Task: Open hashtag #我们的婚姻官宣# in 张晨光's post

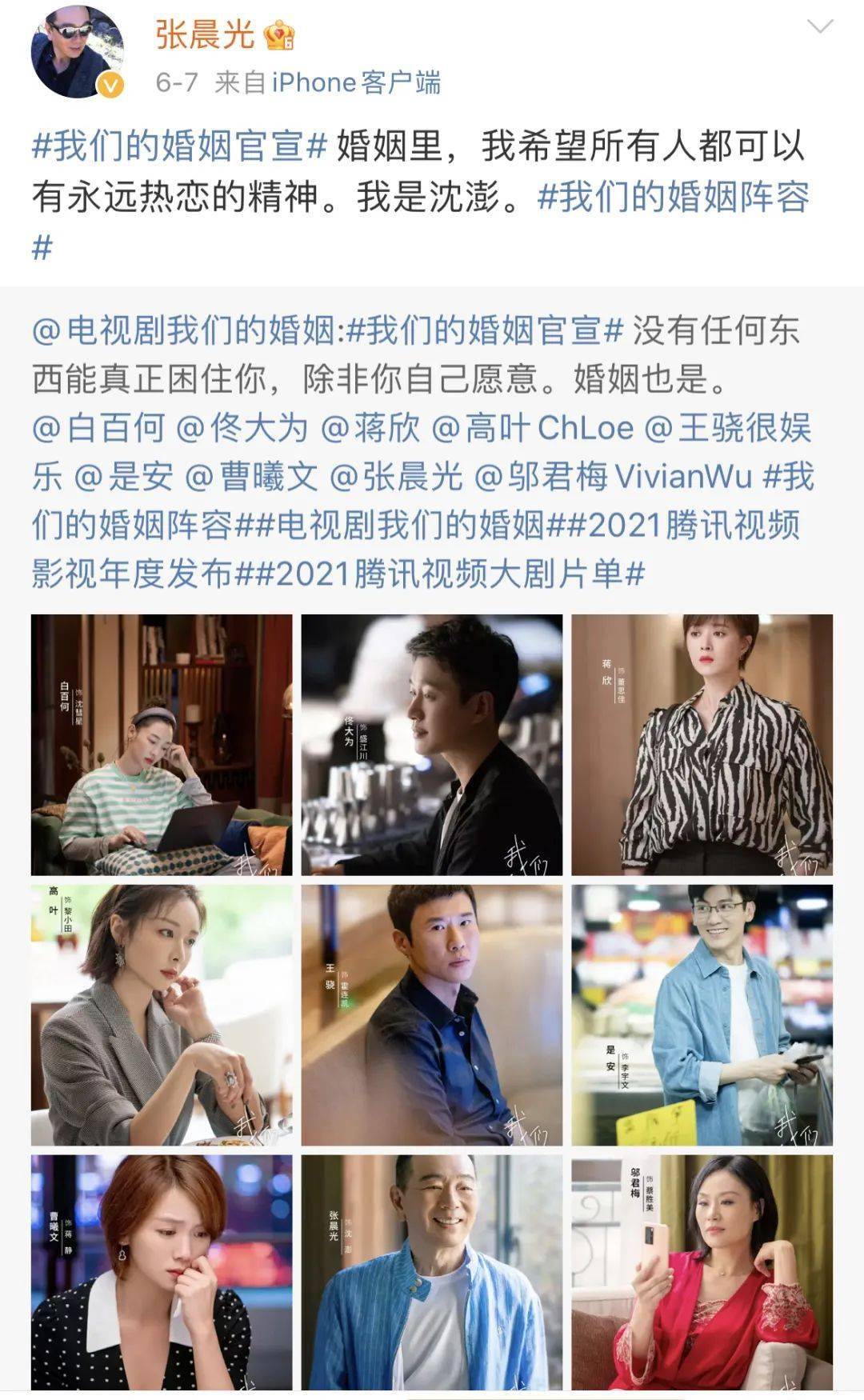Action: point(180,147)
